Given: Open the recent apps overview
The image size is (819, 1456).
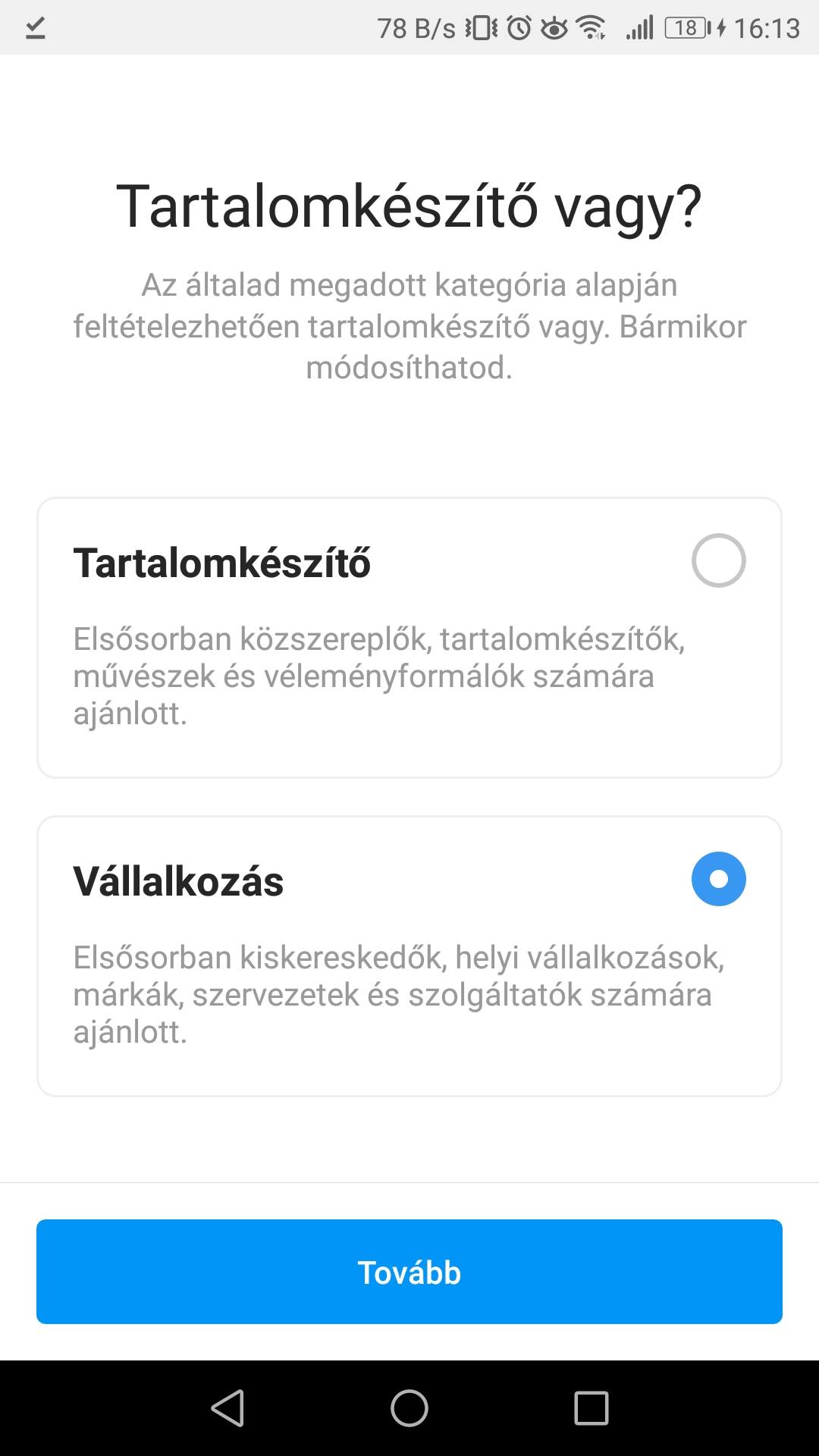Looking at the screenshot, I should 591,1408.
